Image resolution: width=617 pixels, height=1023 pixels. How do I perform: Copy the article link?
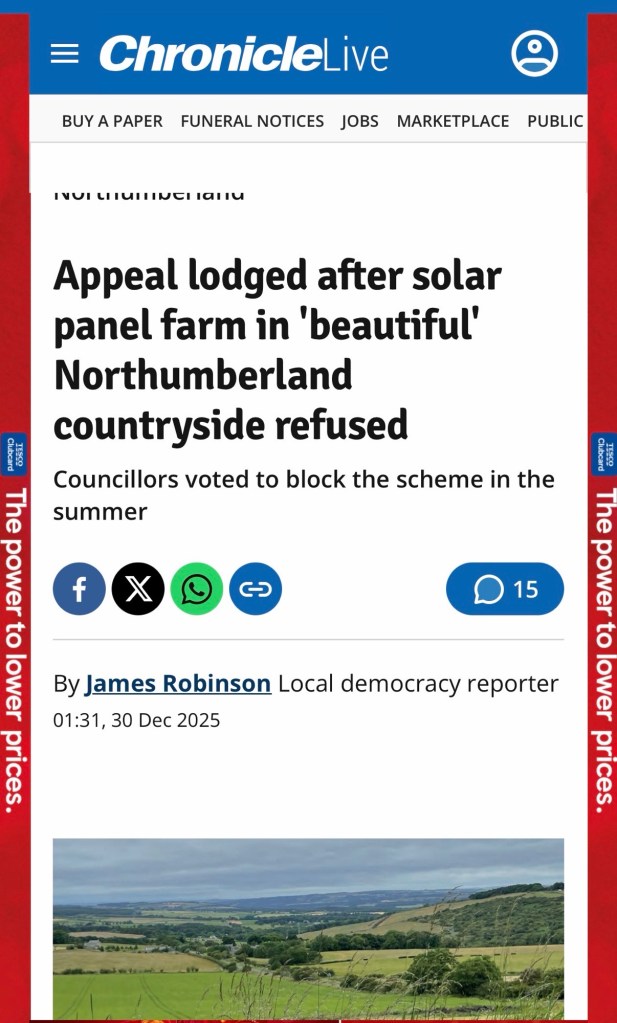click(x=255, y=589)
